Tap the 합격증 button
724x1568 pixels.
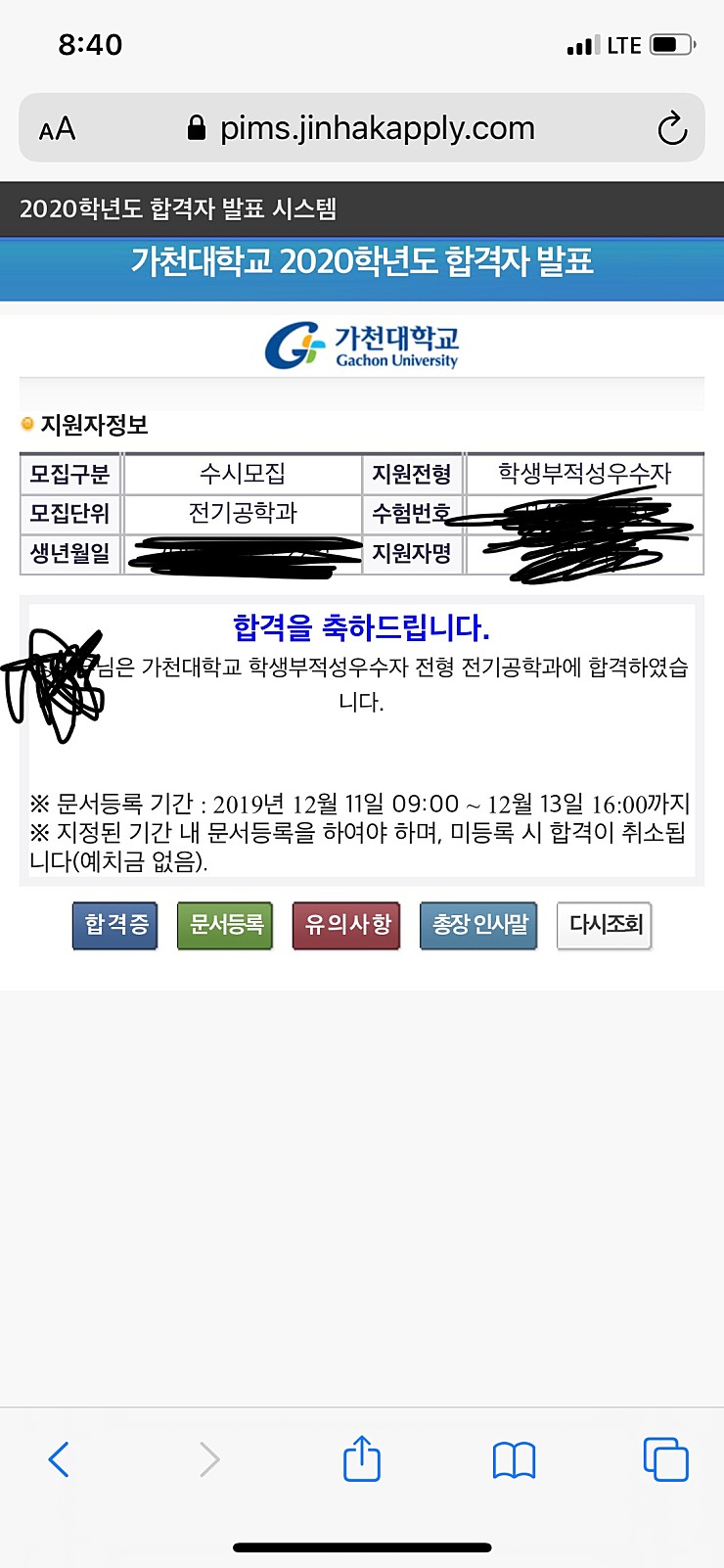(x=115, y=925)
